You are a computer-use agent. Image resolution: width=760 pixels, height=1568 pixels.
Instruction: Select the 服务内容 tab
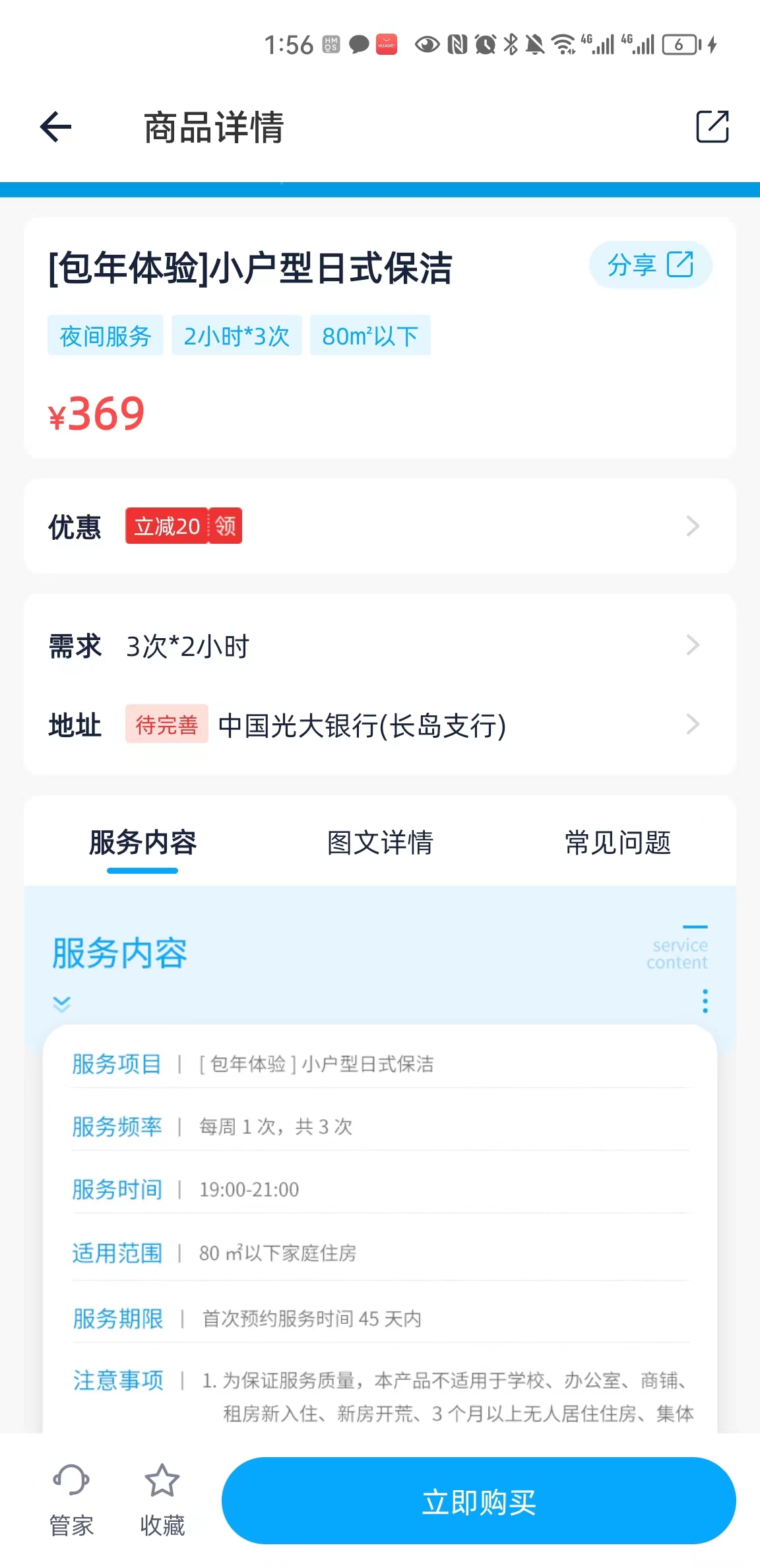142,843
